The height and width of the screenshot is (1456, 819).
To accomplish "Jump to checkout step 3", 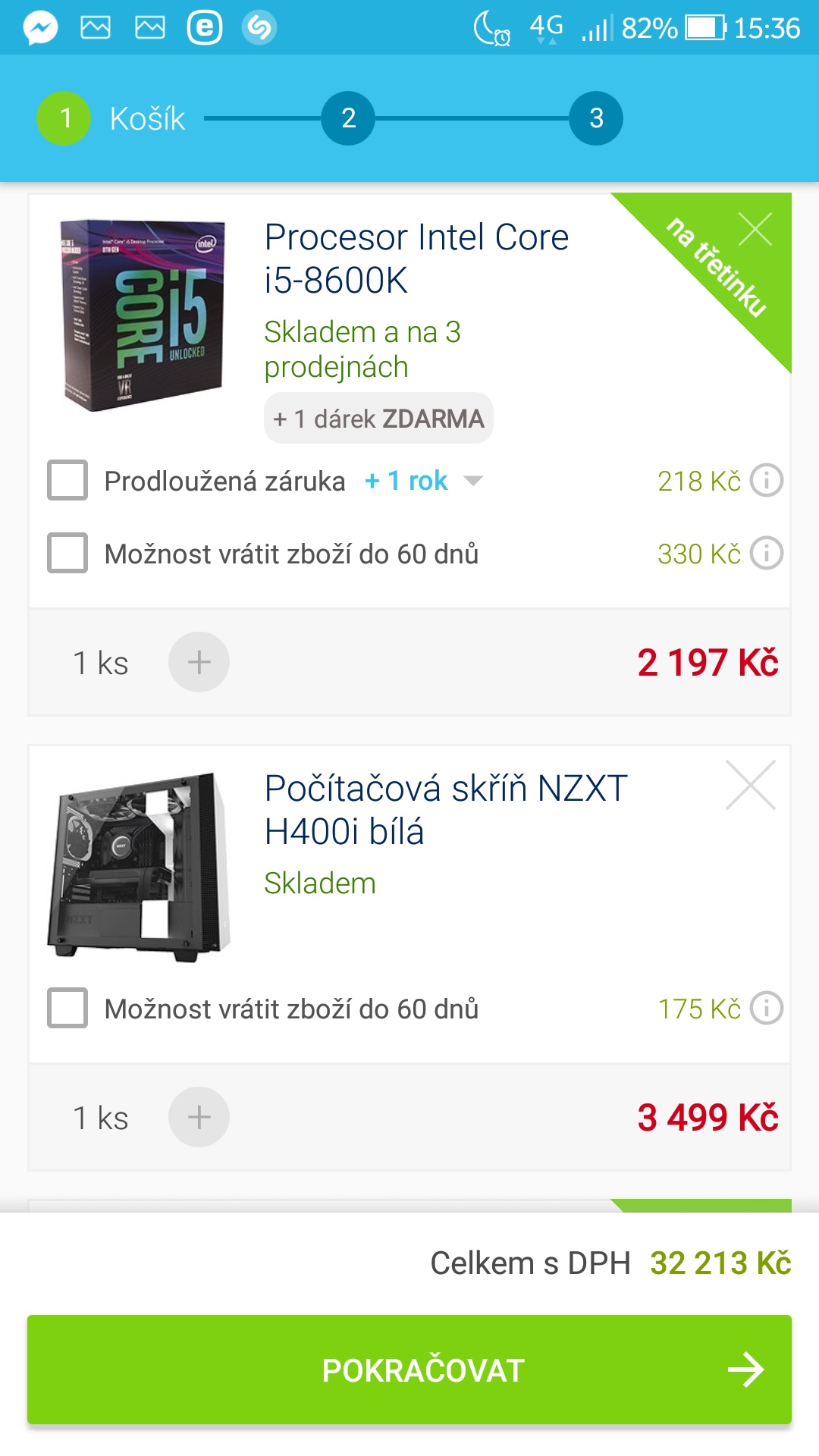I will [596, 118].
